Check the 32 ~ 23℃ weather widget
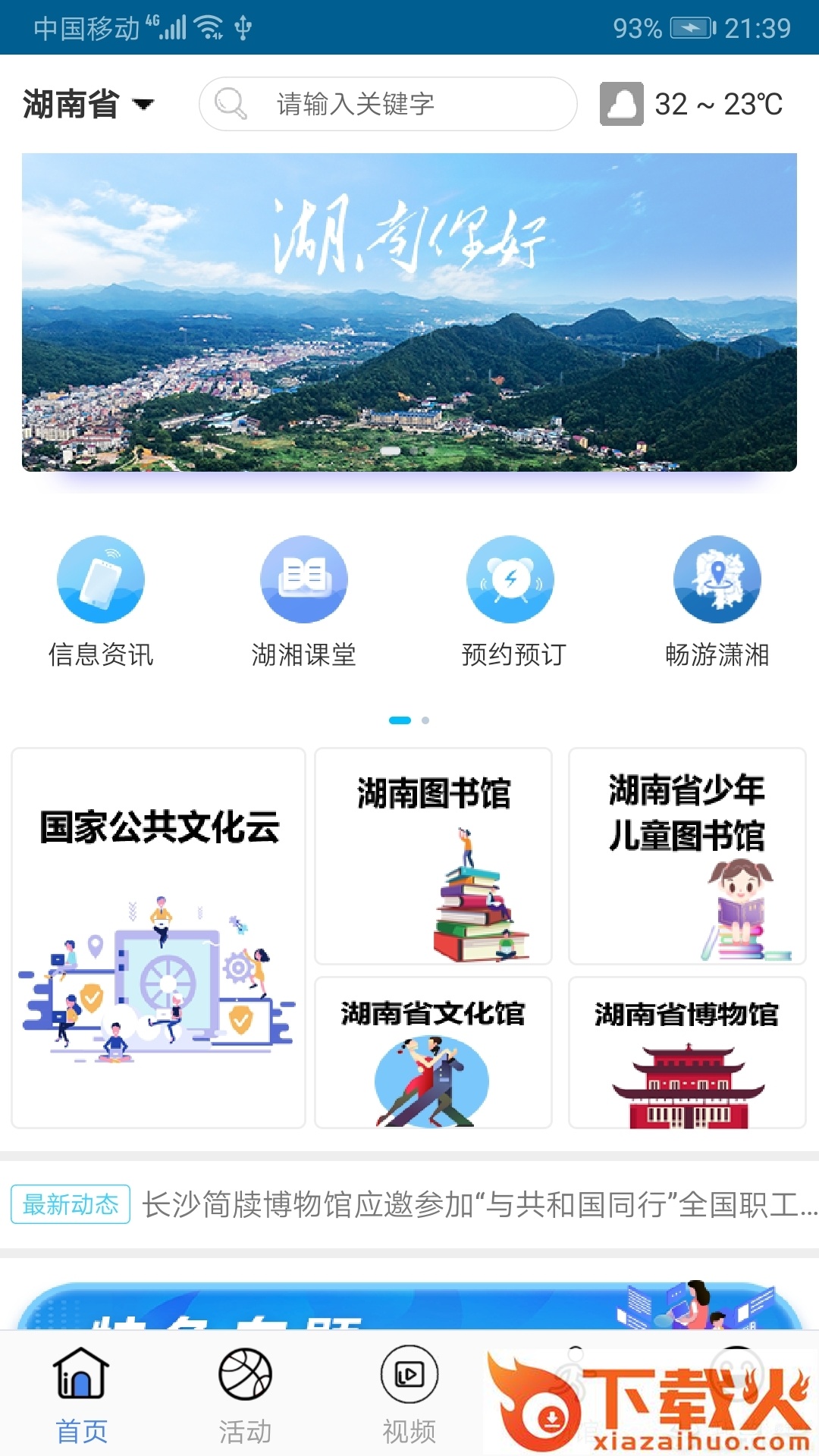819x1456 pixels. [x=692, y=104]
